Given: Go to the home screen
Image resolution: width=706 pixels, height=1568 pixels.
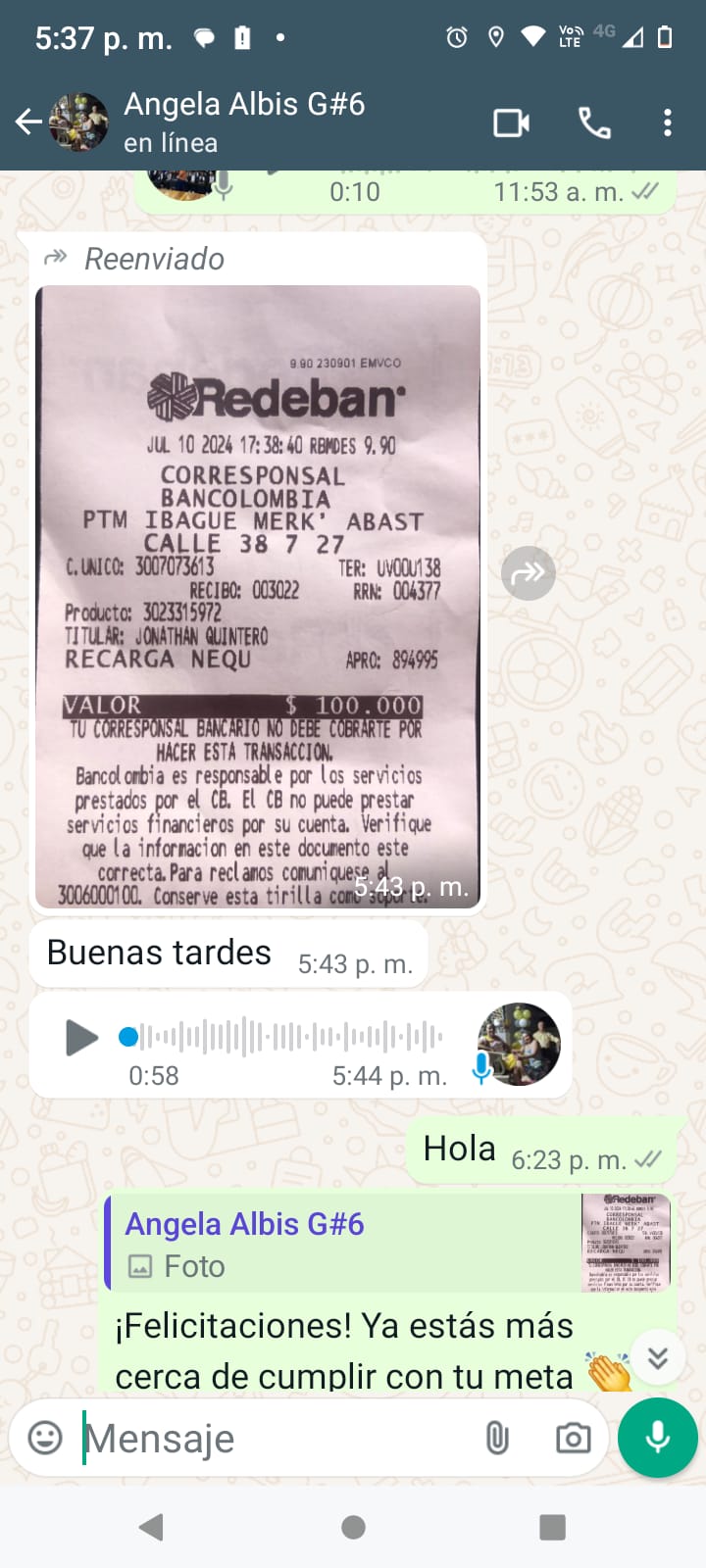Looking at the screenshot, I should 354,1526.
